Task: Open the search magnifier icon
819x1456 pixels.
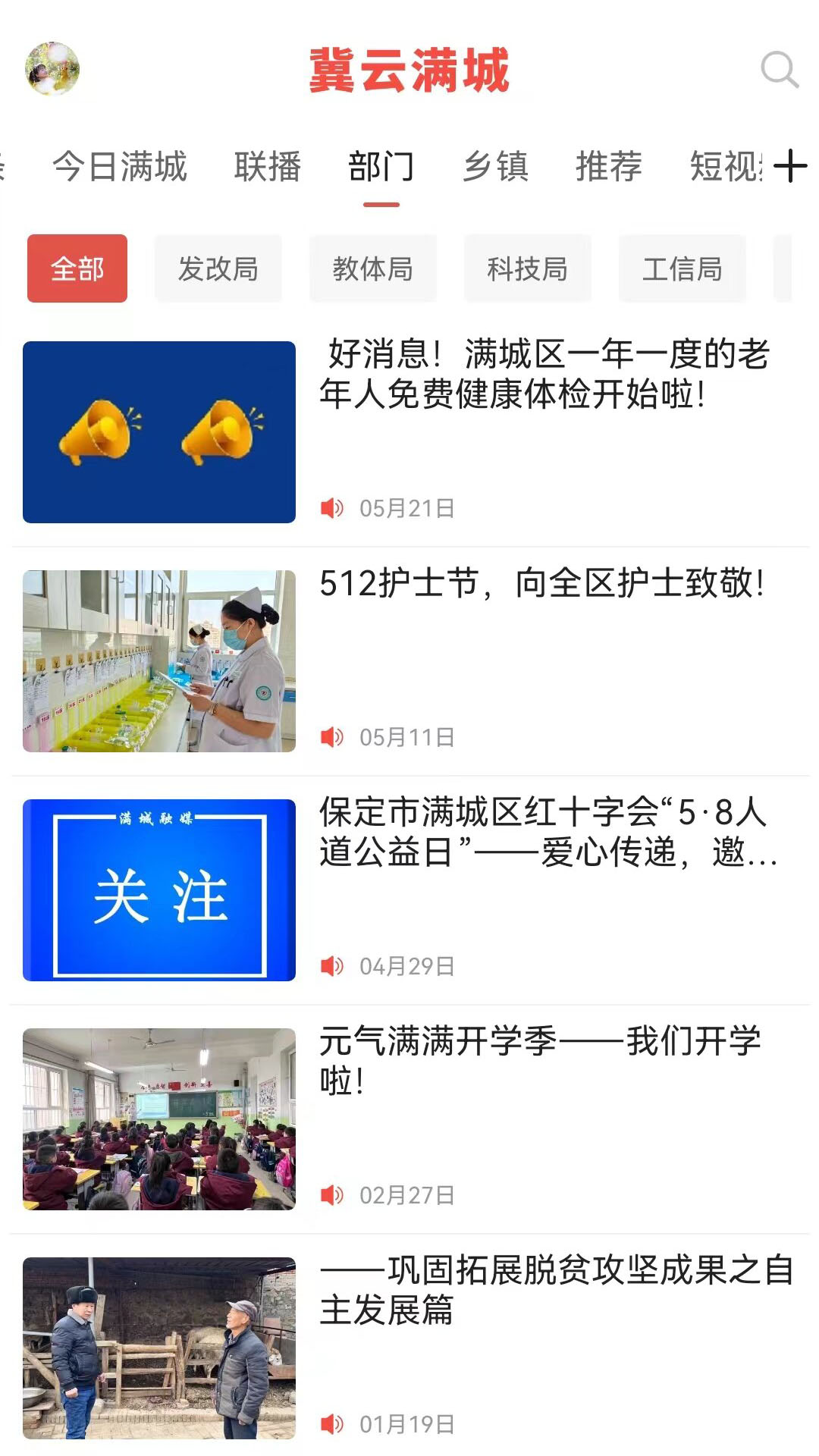Action: click(x=779, y=71)
